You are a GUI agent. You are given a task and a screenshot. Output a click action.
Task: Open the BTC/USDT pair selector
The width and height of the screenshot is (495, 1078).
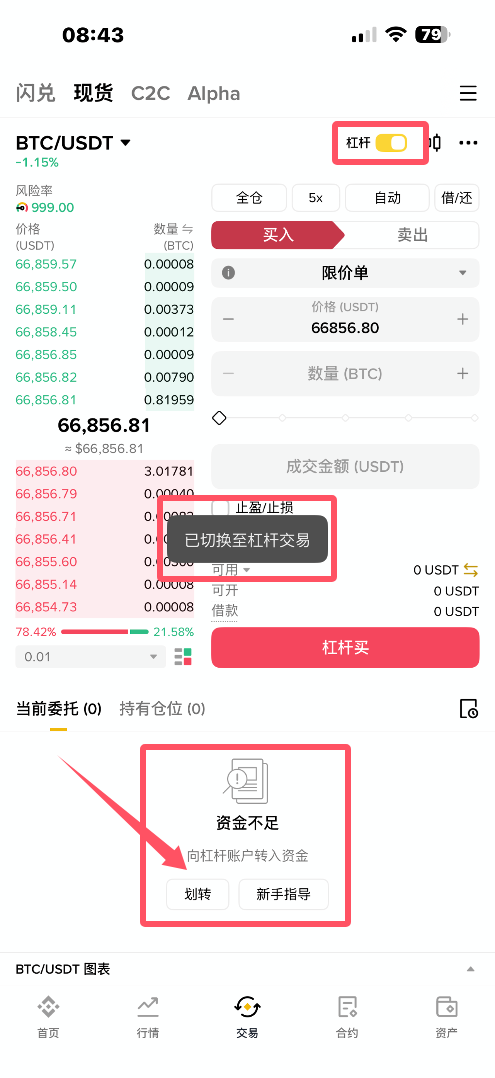(74, 143)
